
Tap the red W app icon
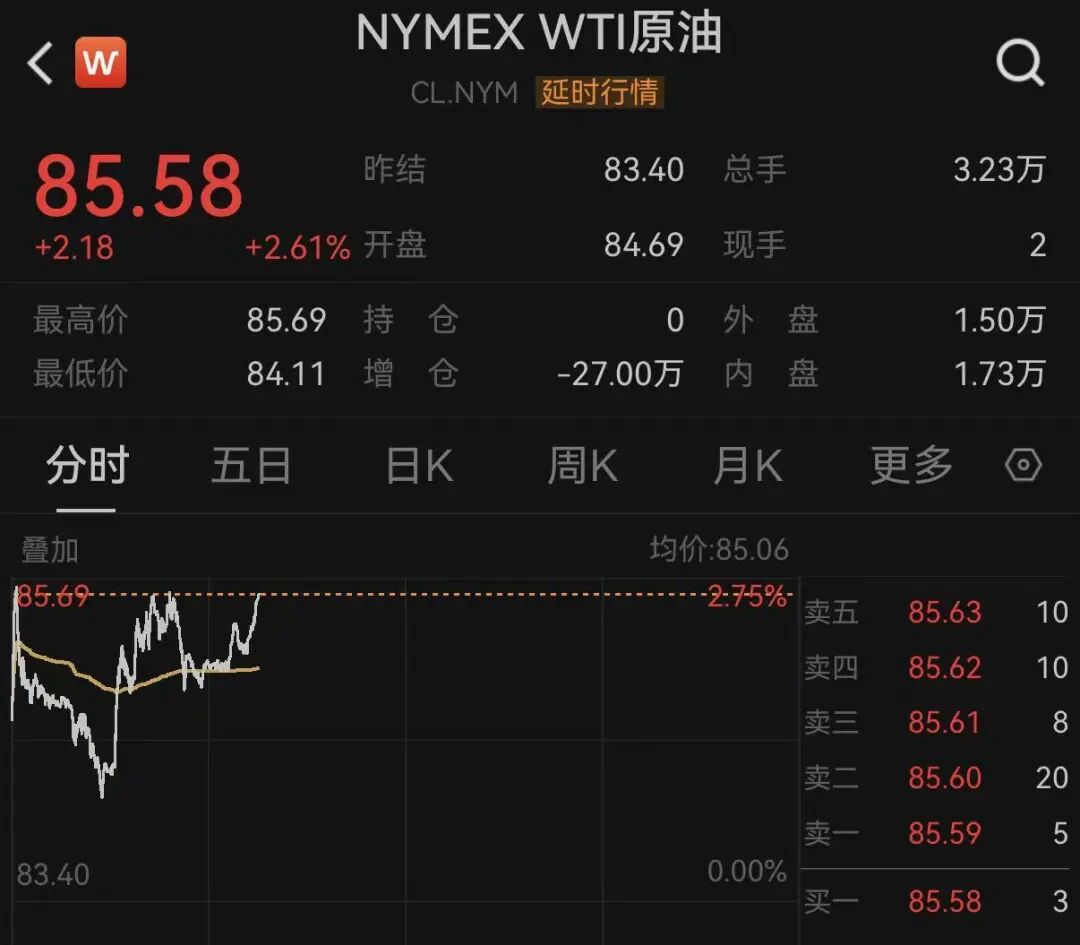(101, 63)
